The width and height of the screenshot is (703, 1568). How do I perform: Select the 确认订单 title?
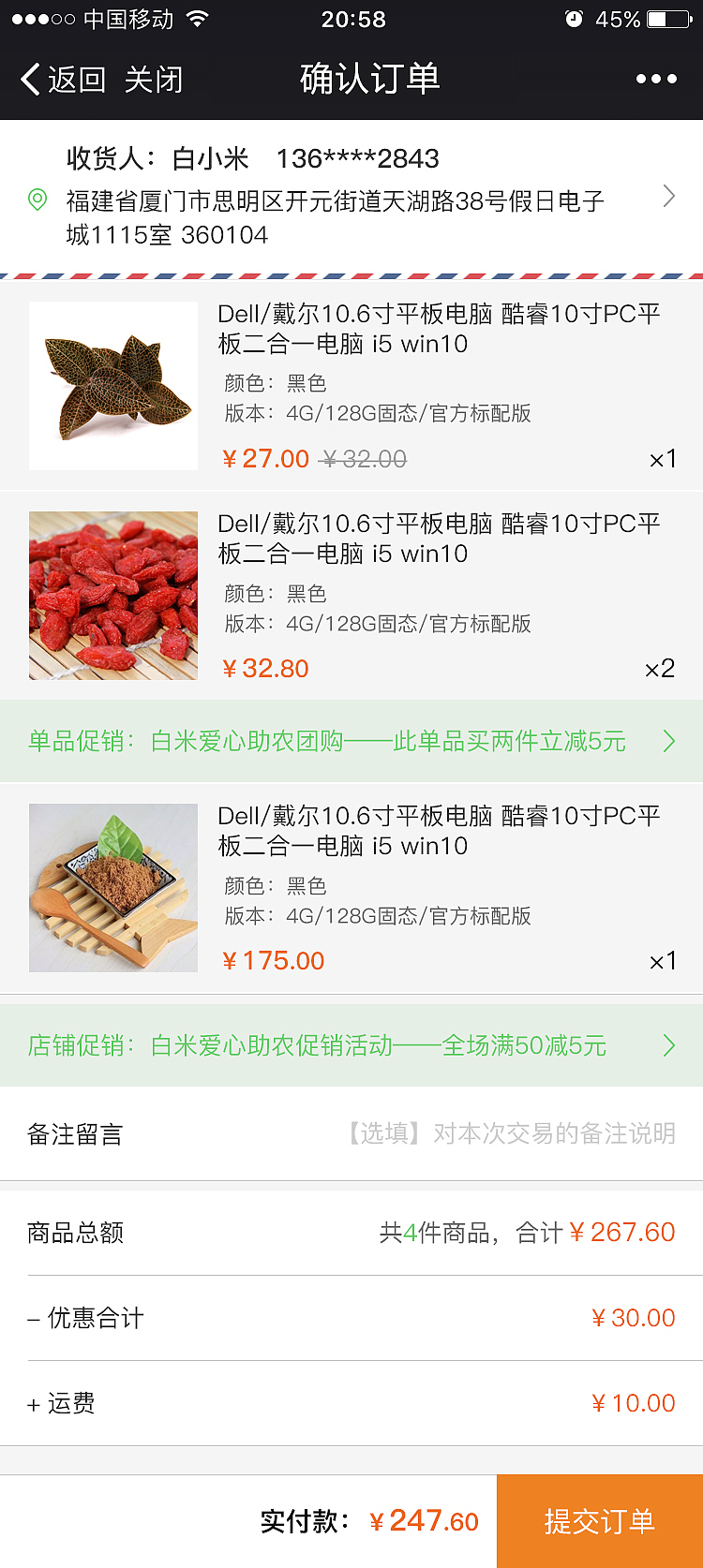(x=369, y=80)
